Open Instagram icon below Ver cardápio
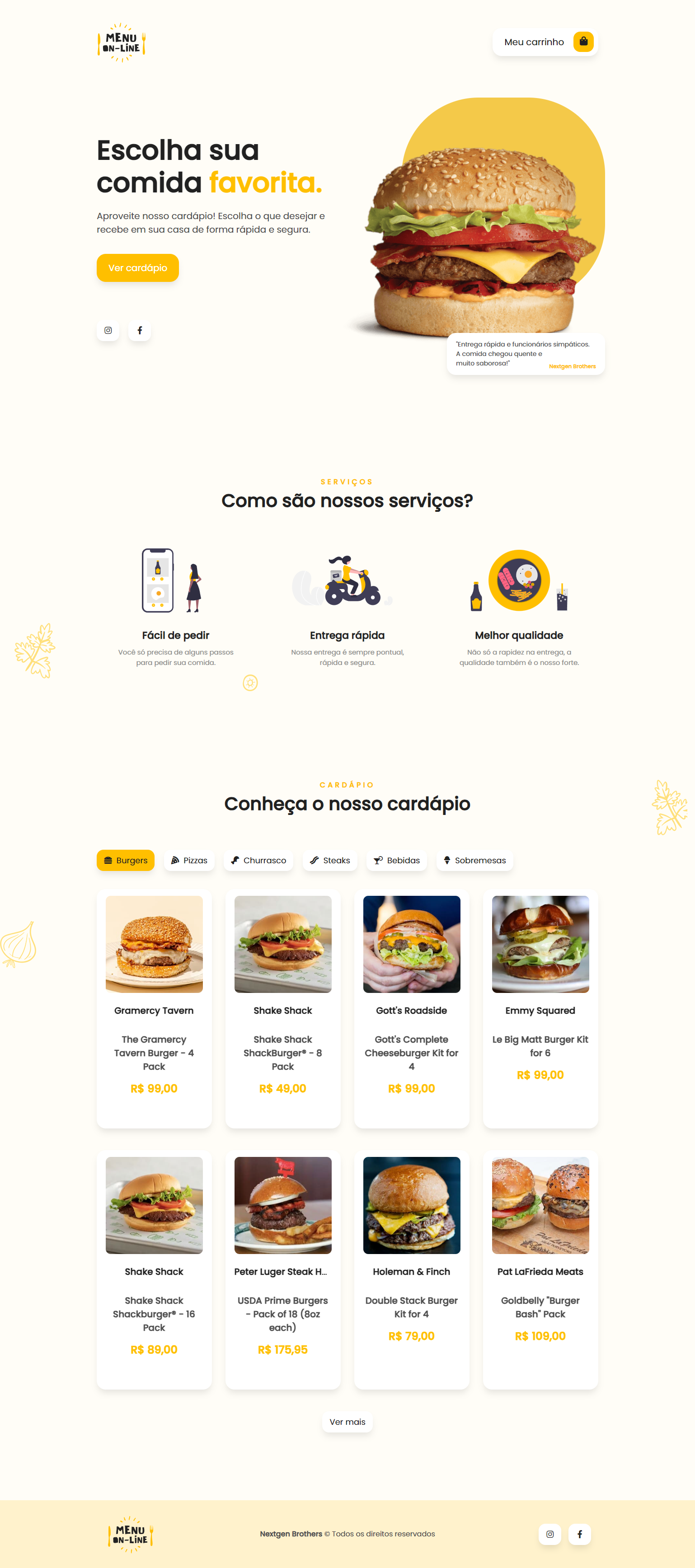 coord(108,331)
